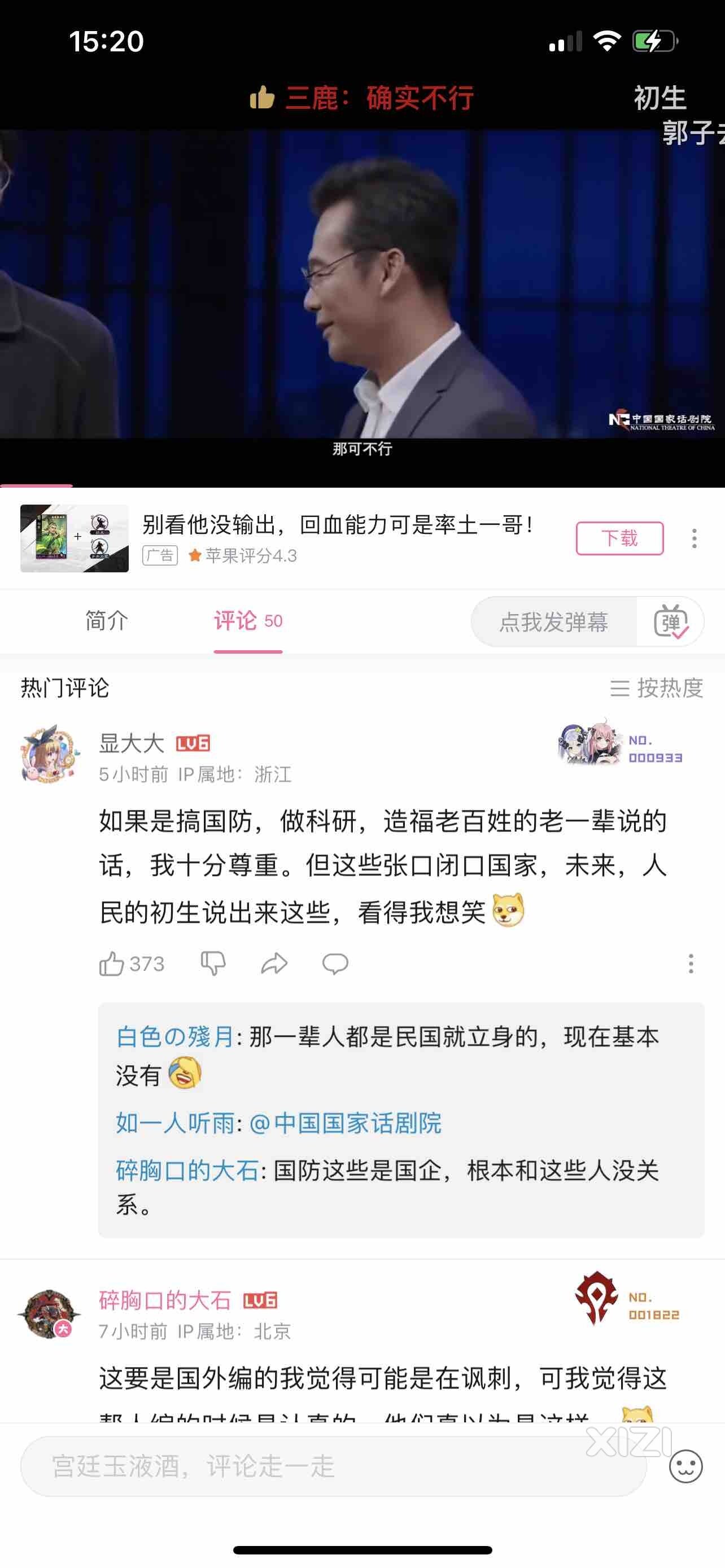
Task: Dislike 显大大's comment
Action: [x=213, y=963]
